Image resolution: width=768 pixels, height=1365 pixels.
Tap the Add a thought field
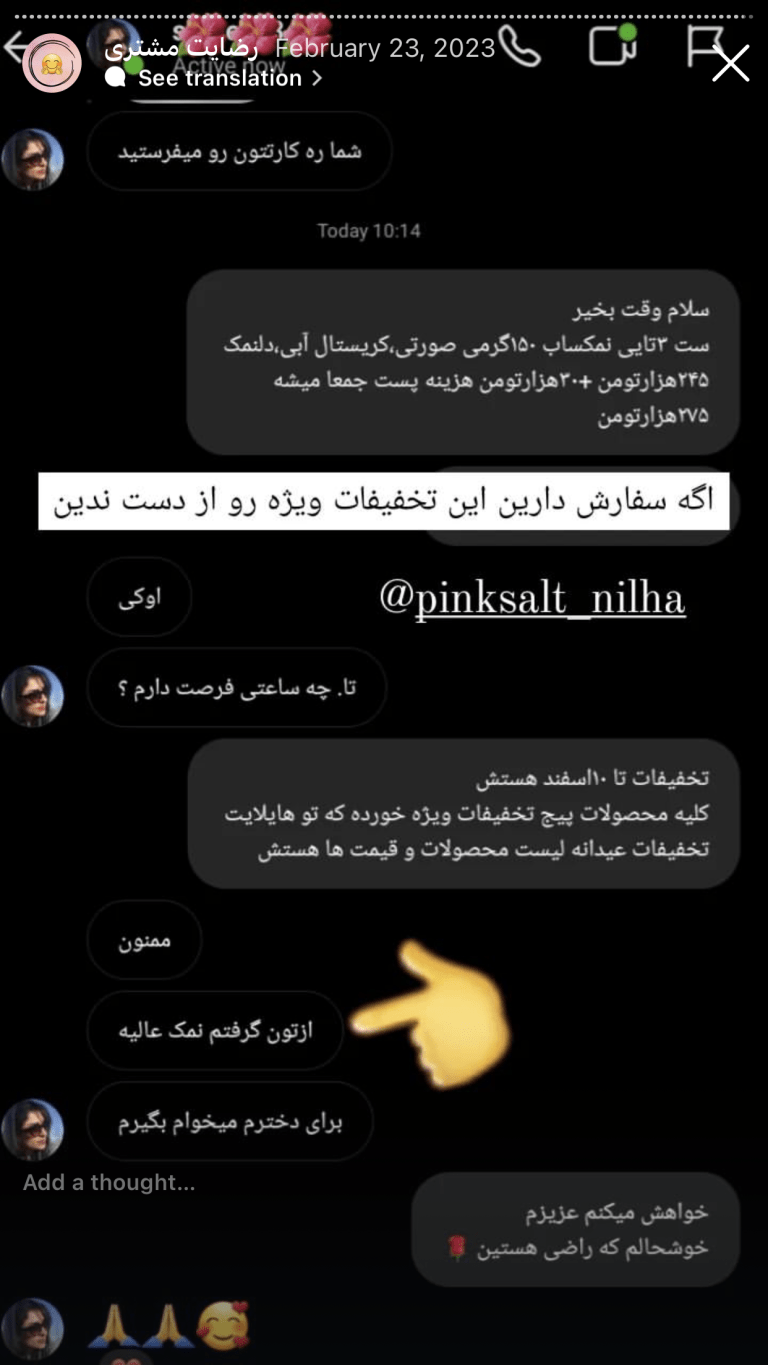[x=109, y=1182]
